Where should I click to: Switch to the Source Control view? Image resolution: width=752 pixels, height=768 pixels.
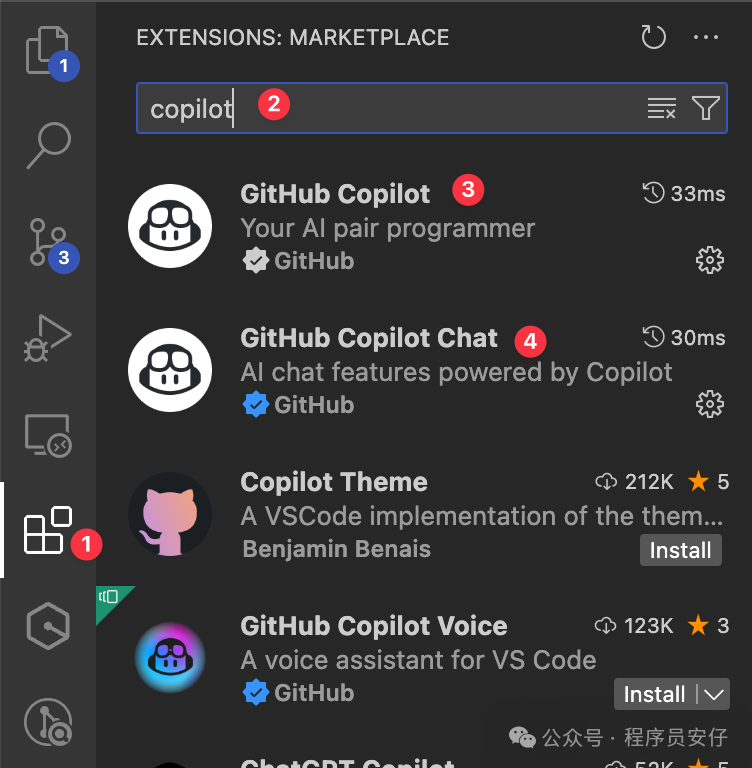[x=48, y=242]
